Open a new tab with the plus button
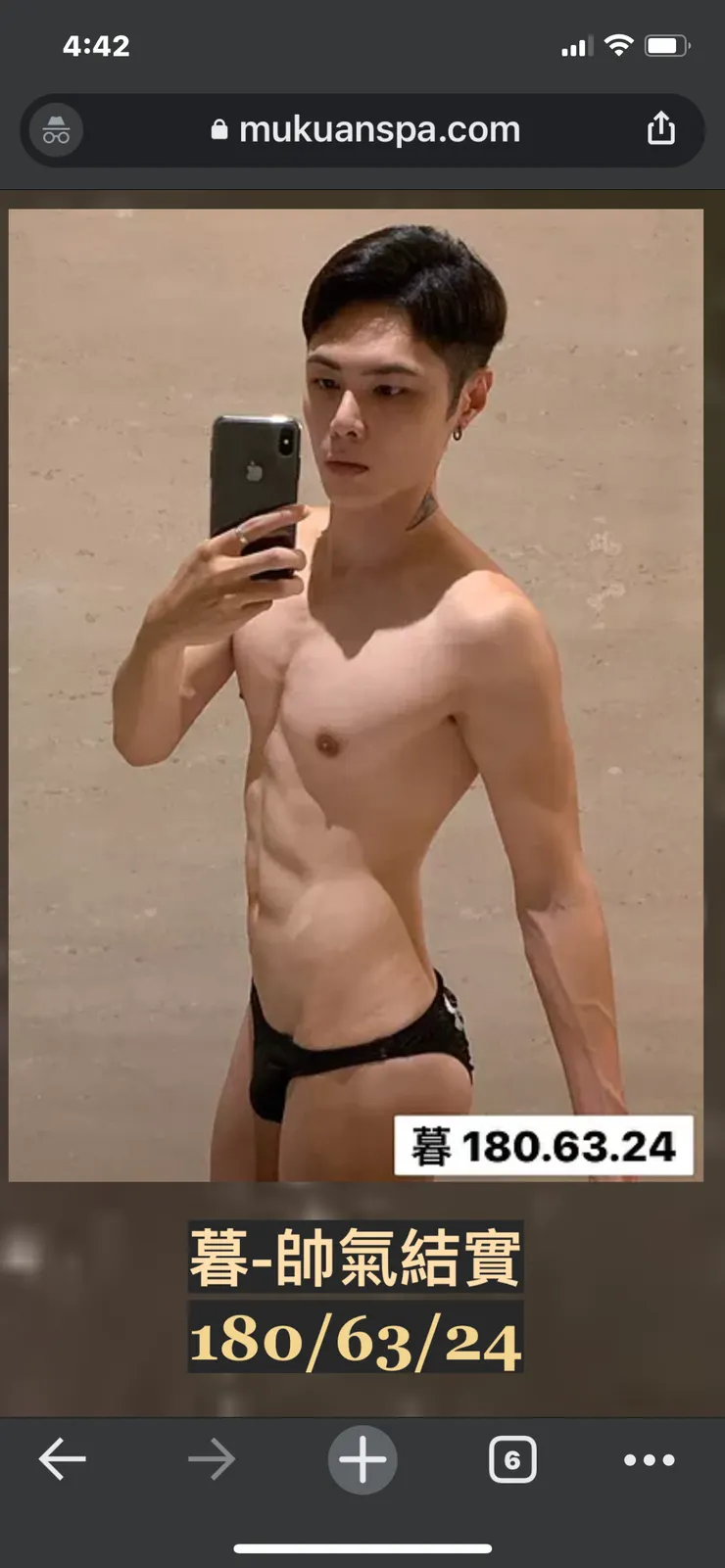The width and height of the screenshot is (725, 1568). point(362,1459)
